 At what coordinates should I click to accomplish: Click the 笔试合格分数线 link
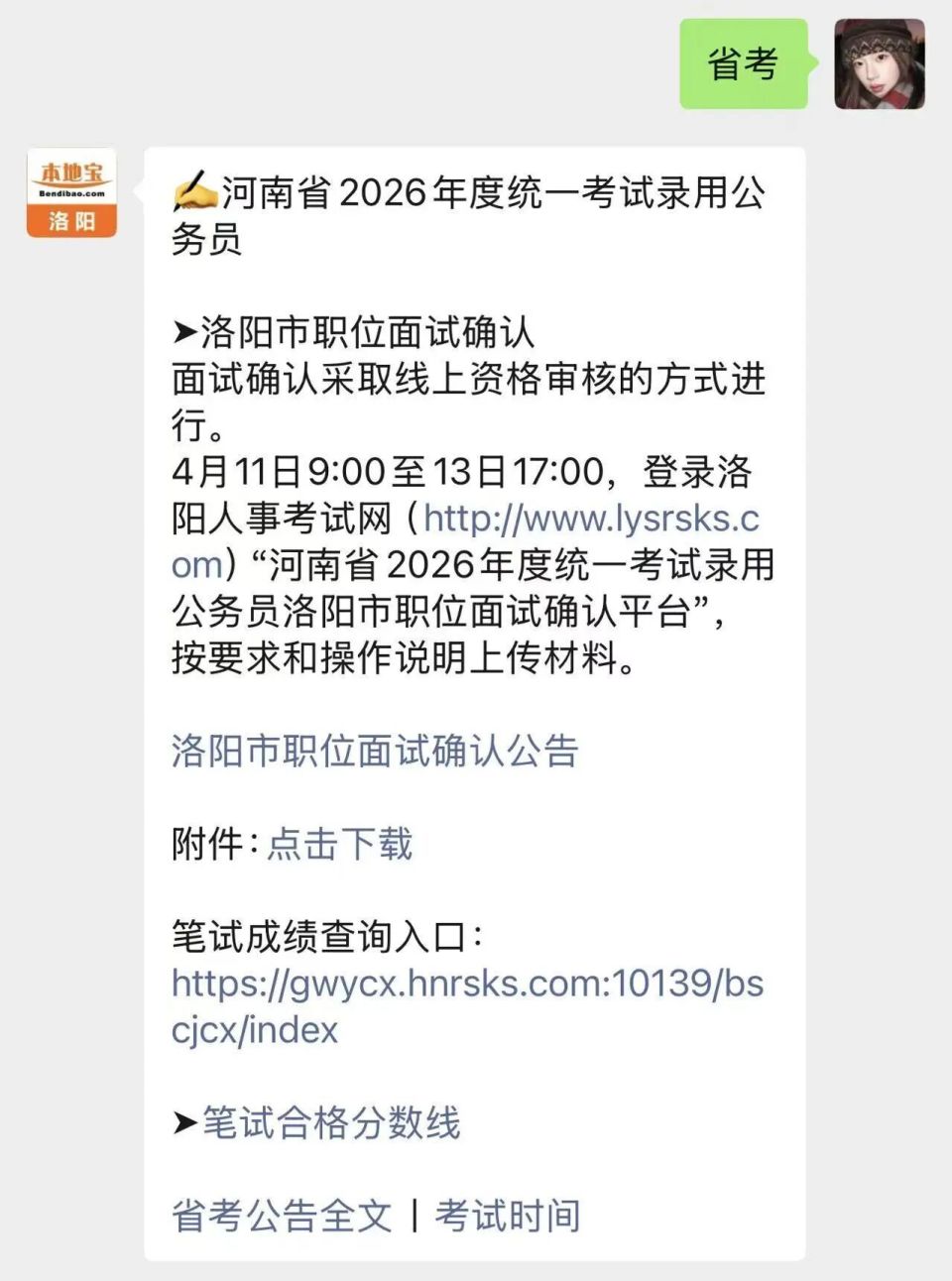tap(332, 1123)
